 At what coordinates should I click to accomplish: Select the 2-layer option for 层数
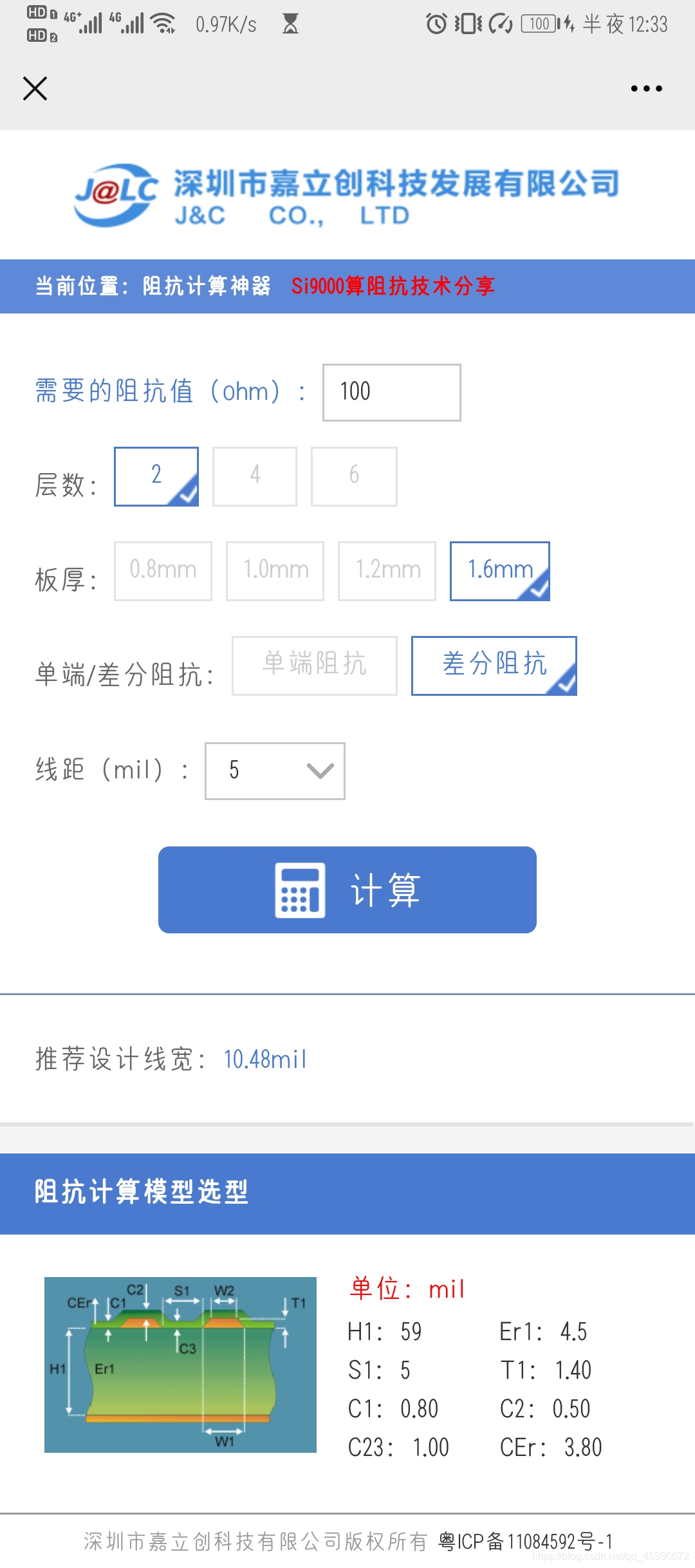point(156,476)
